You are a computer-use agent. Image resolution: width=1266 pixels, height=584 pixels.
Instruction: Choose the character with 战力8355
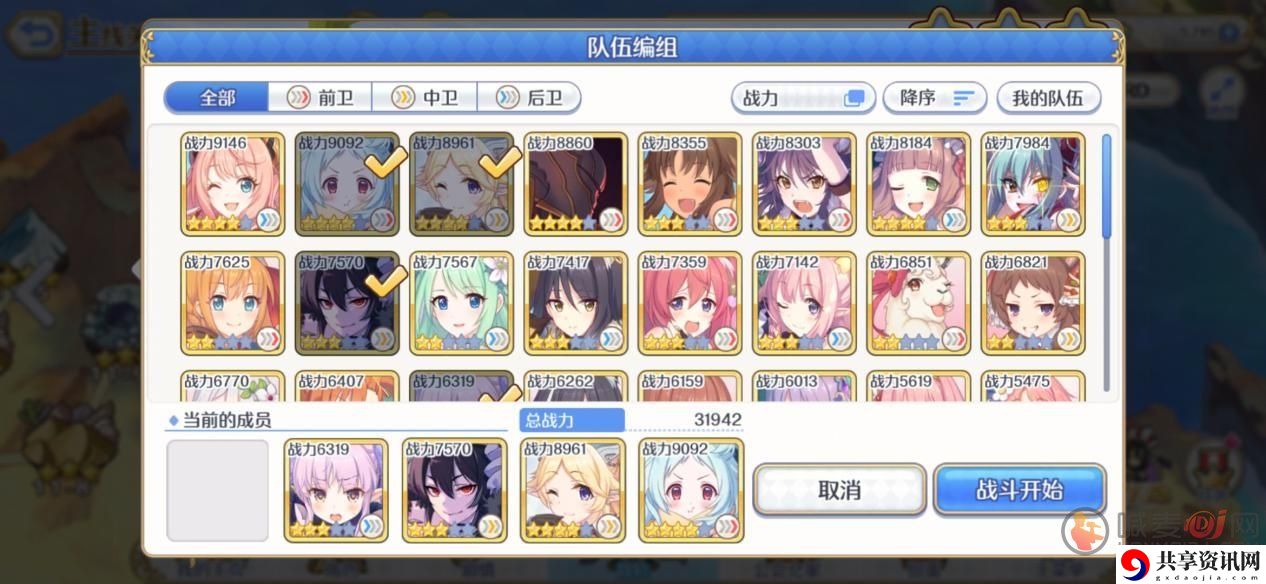click(x=690, y=185)
